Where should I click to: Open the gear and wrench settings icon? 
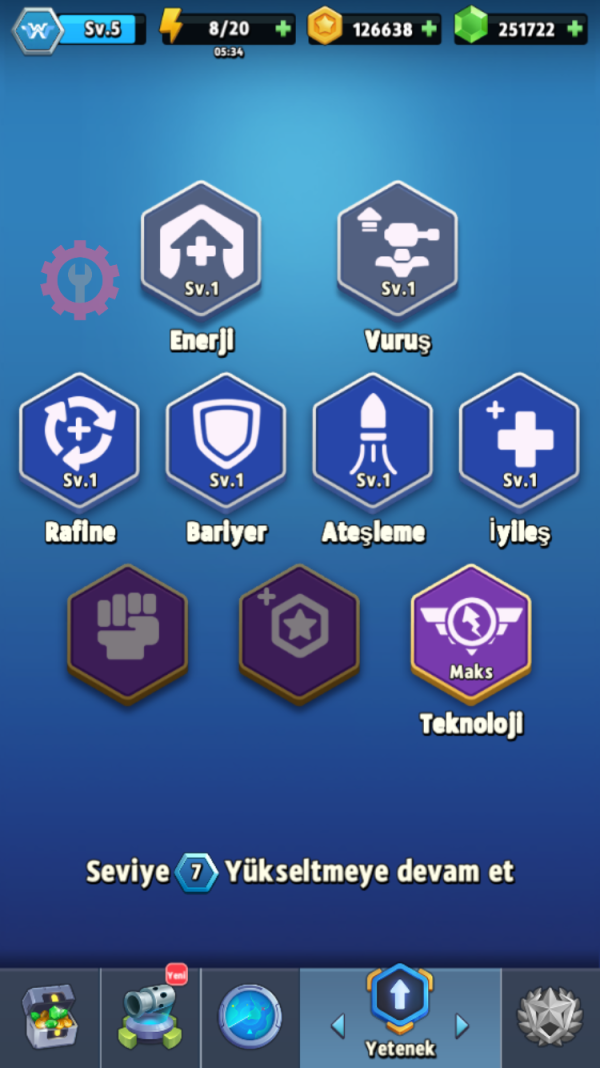pyautogui.click(x=79, y=280)
